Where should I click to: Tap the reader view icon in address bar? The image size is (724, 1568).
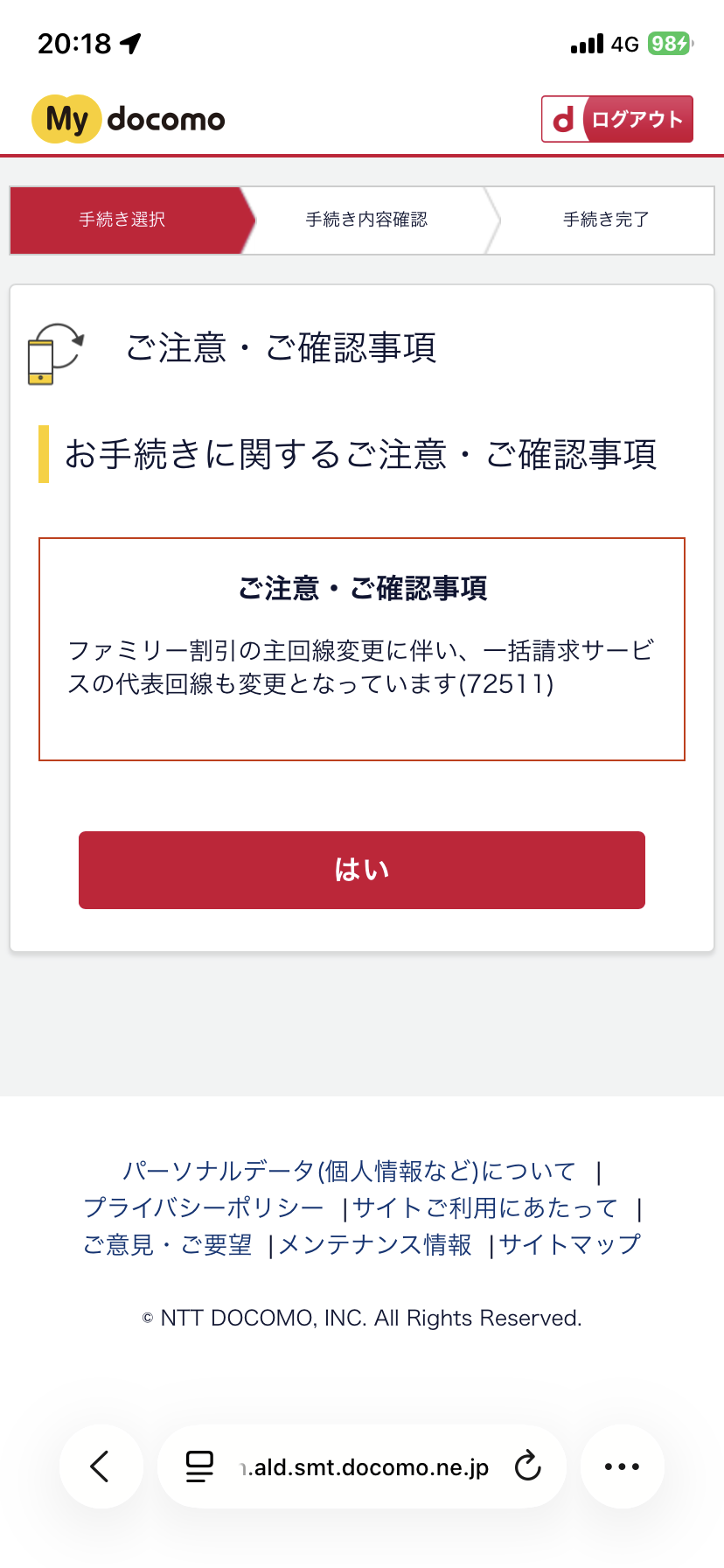[x=199, y=1466]
